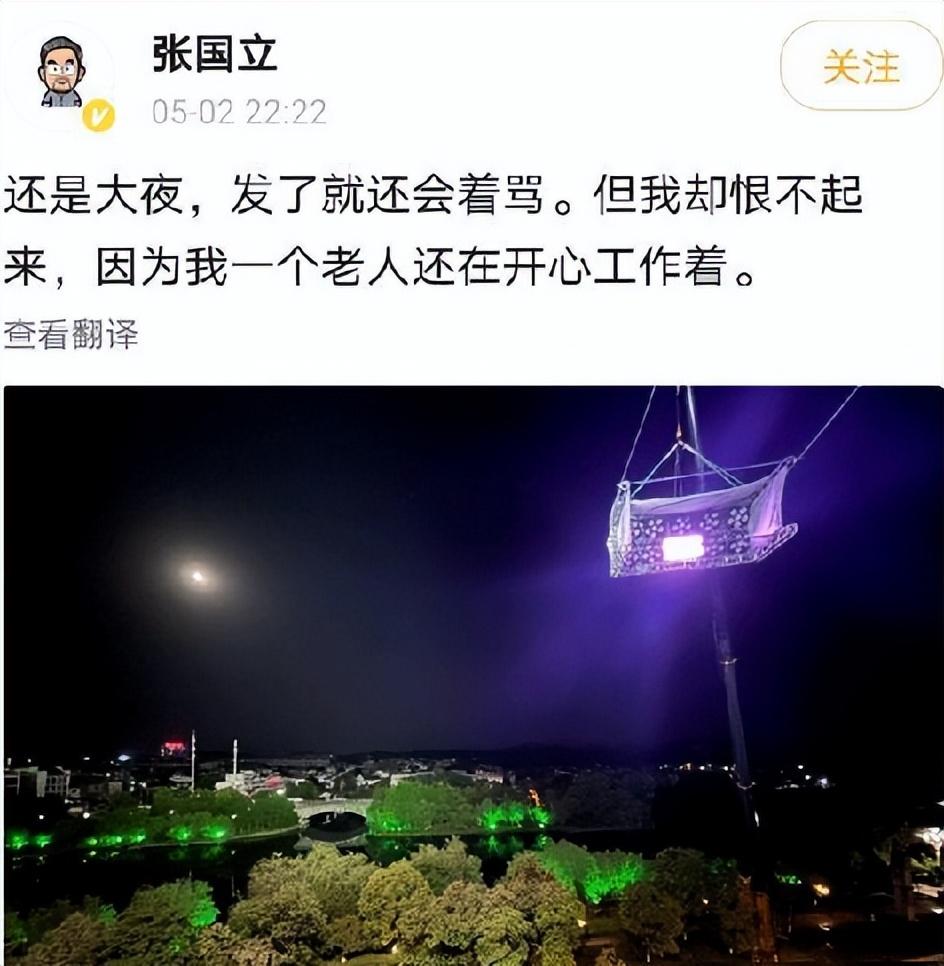
Task: Open the username 张国立
Action: 214,54
